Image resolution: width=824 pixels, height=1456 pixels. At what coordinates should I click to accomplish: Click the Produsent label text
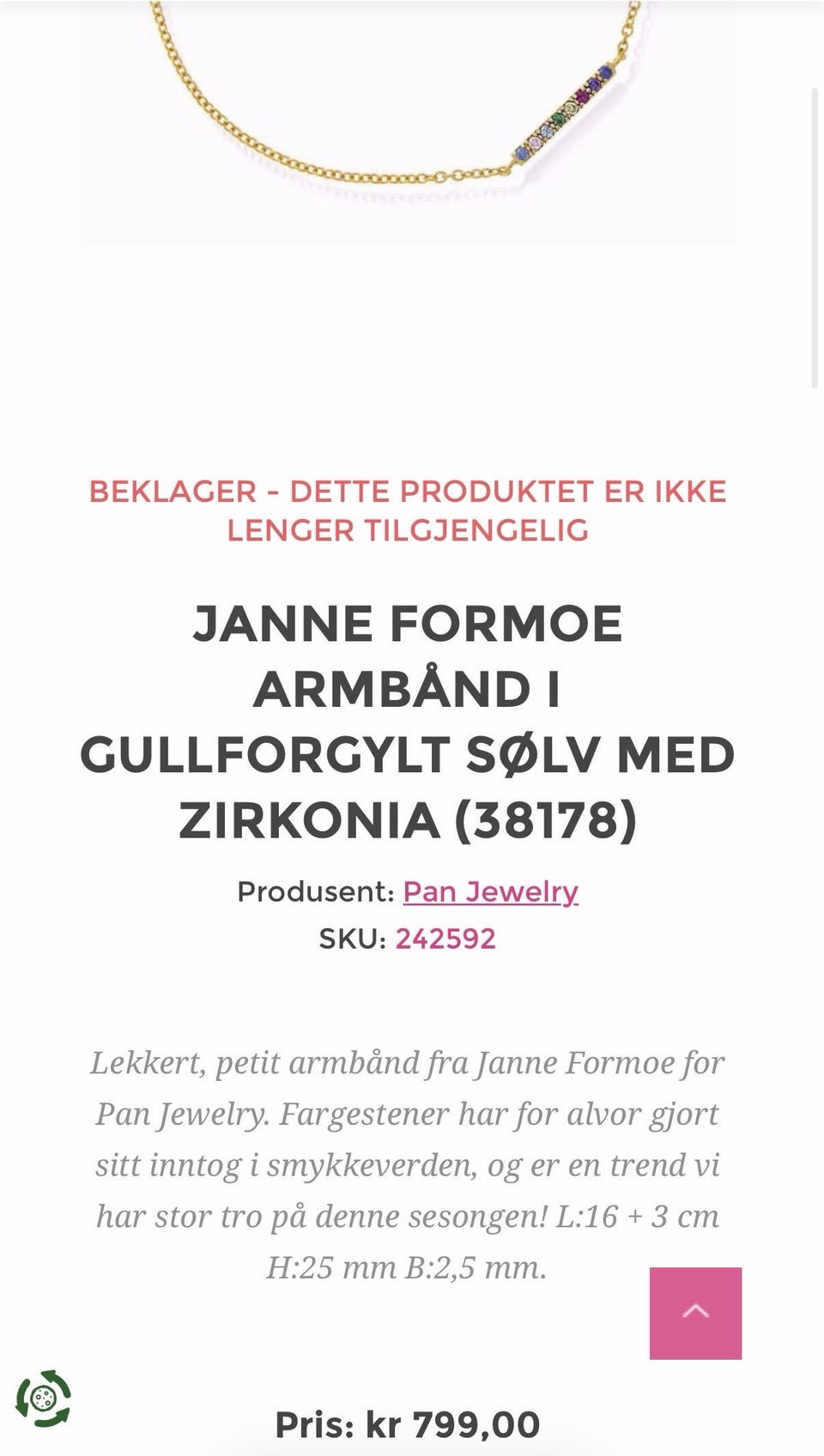(x=316, y=892)
